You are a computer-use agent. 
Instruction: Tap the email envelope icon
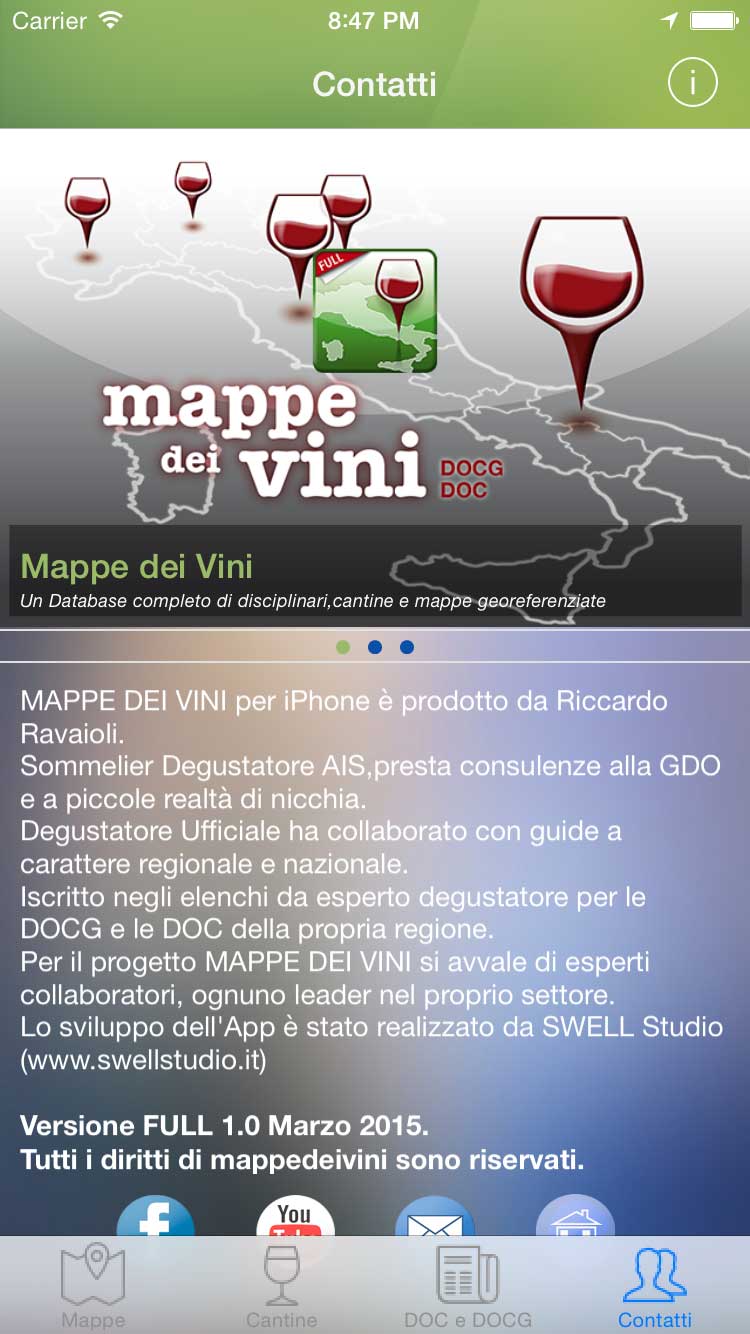click(x=435, y=1216)
